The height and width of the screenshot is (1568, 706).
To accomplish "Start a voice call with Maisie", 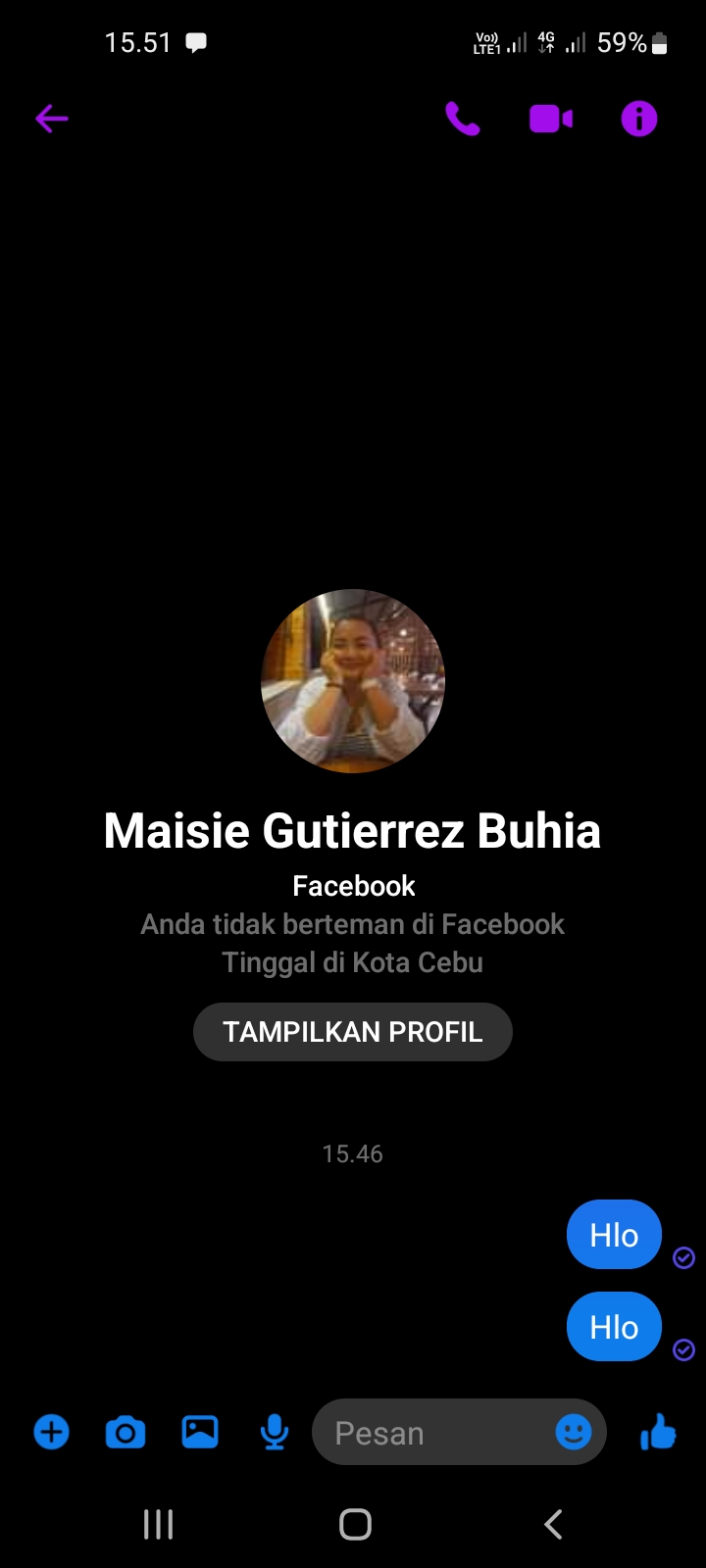I will click(x=463, y=120).
